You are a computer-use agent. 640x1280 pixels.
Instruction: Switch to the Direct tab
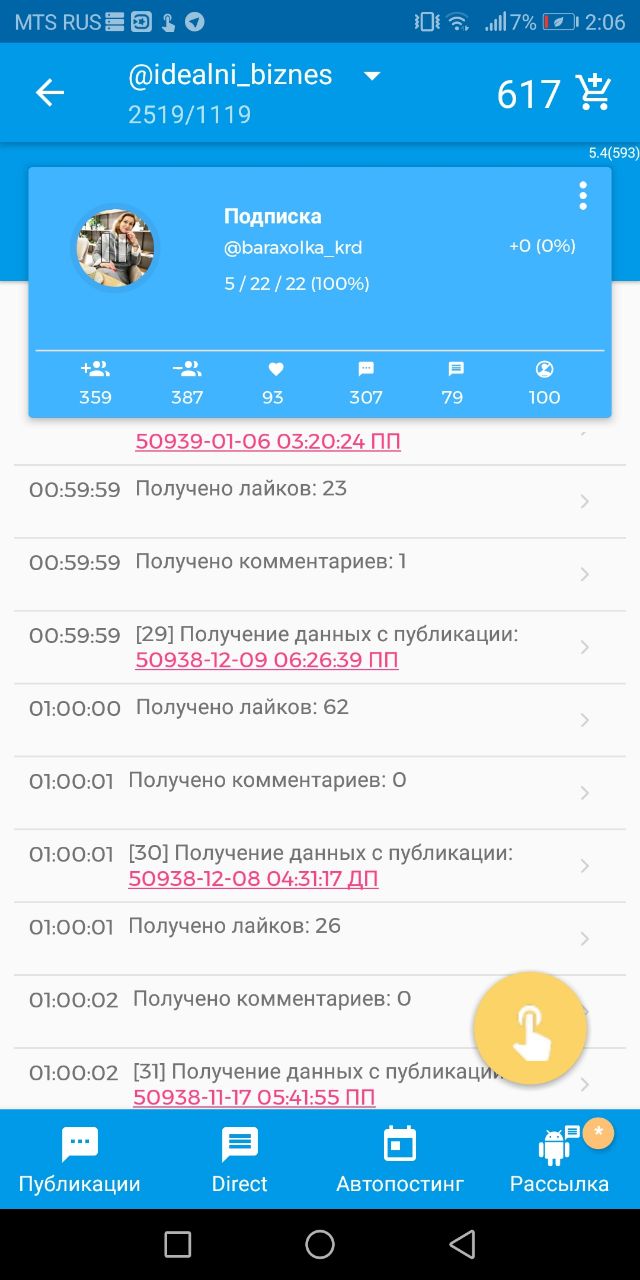point(239,1159)
